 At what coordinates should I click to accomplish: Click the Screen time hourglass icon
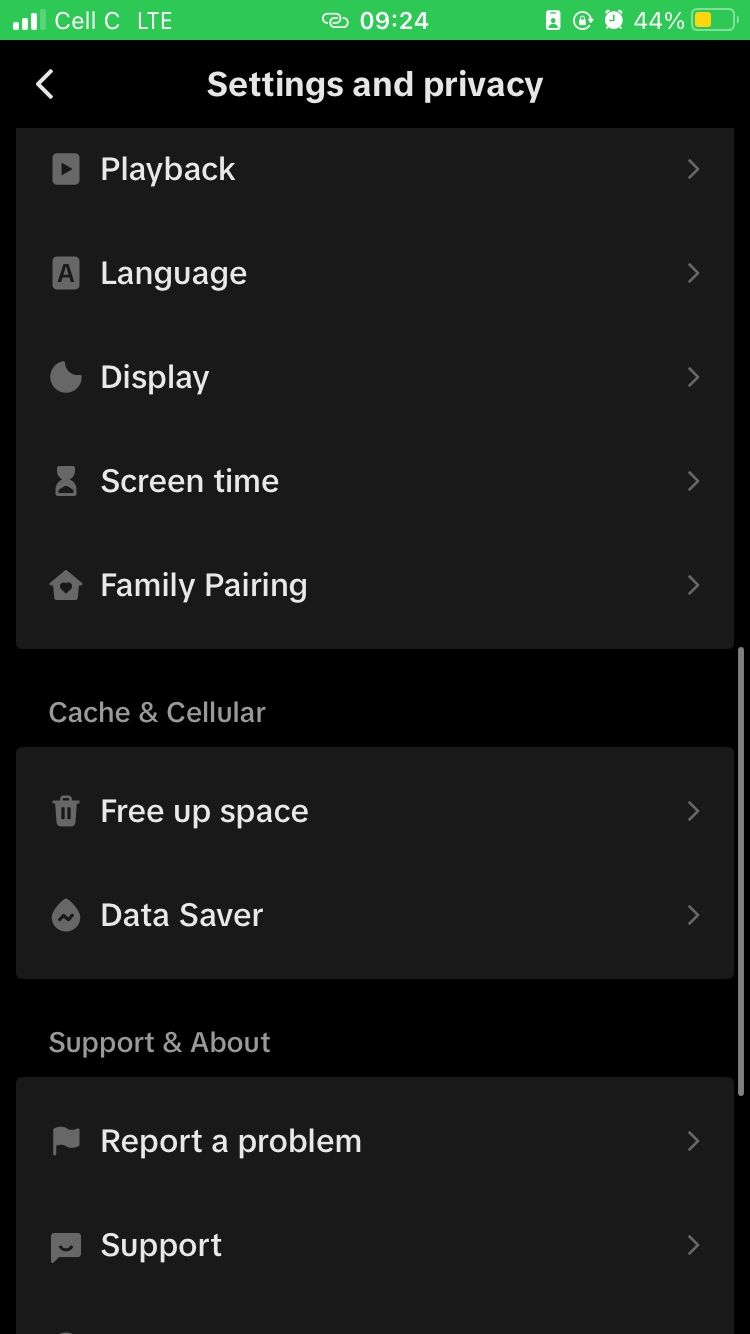coord(65,481)
